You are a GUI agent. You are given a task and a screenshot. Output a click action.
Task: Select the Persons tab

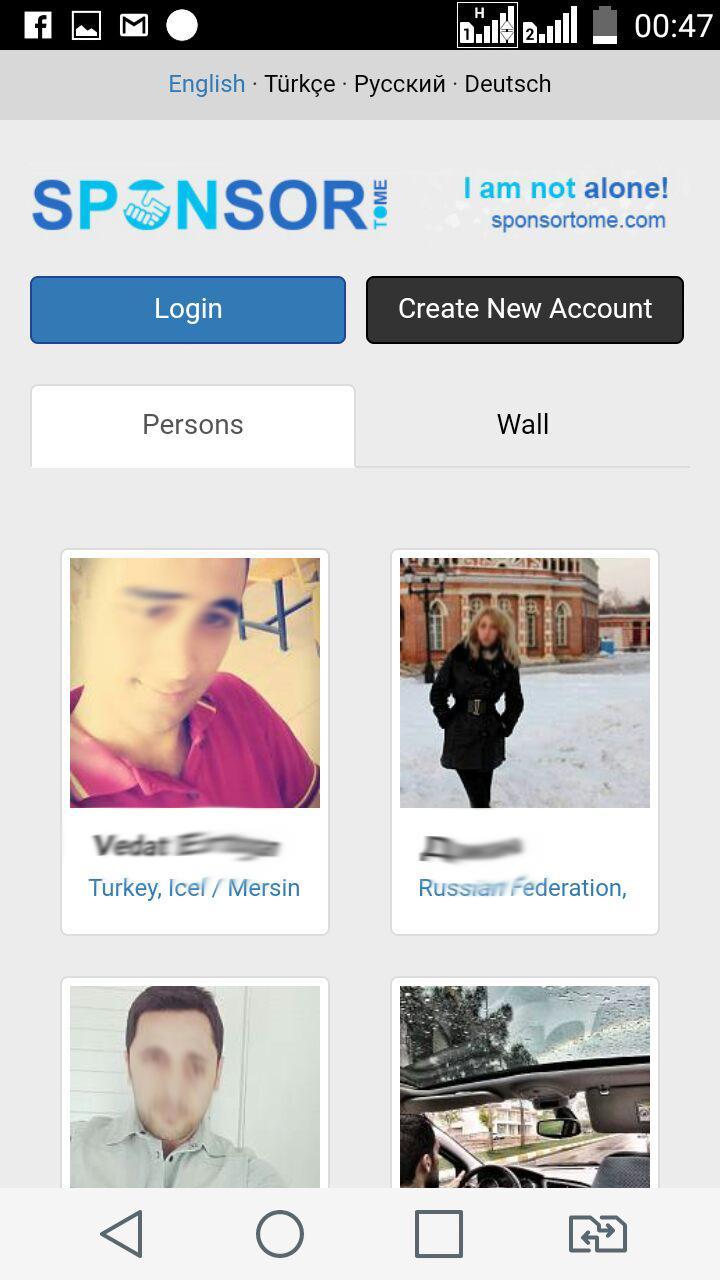(x=193, y=425)
